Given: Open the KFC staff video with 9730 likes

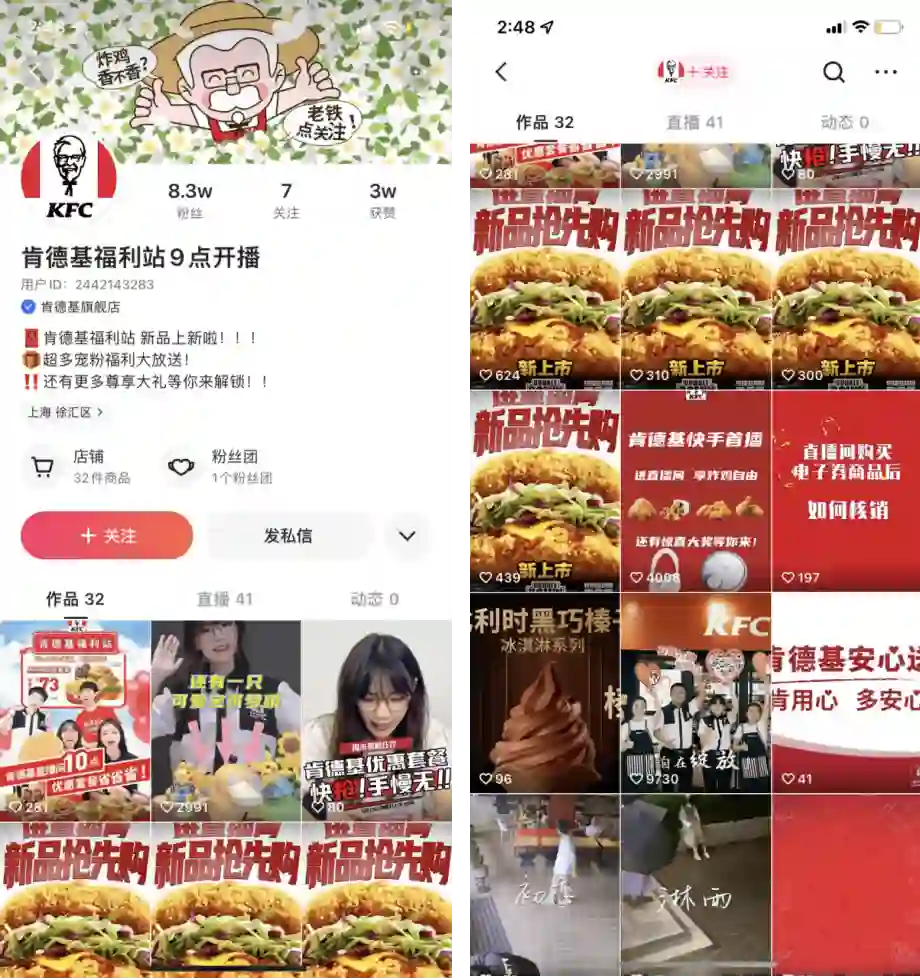Looking at the screenshot, I should click(x=696, y=692).
